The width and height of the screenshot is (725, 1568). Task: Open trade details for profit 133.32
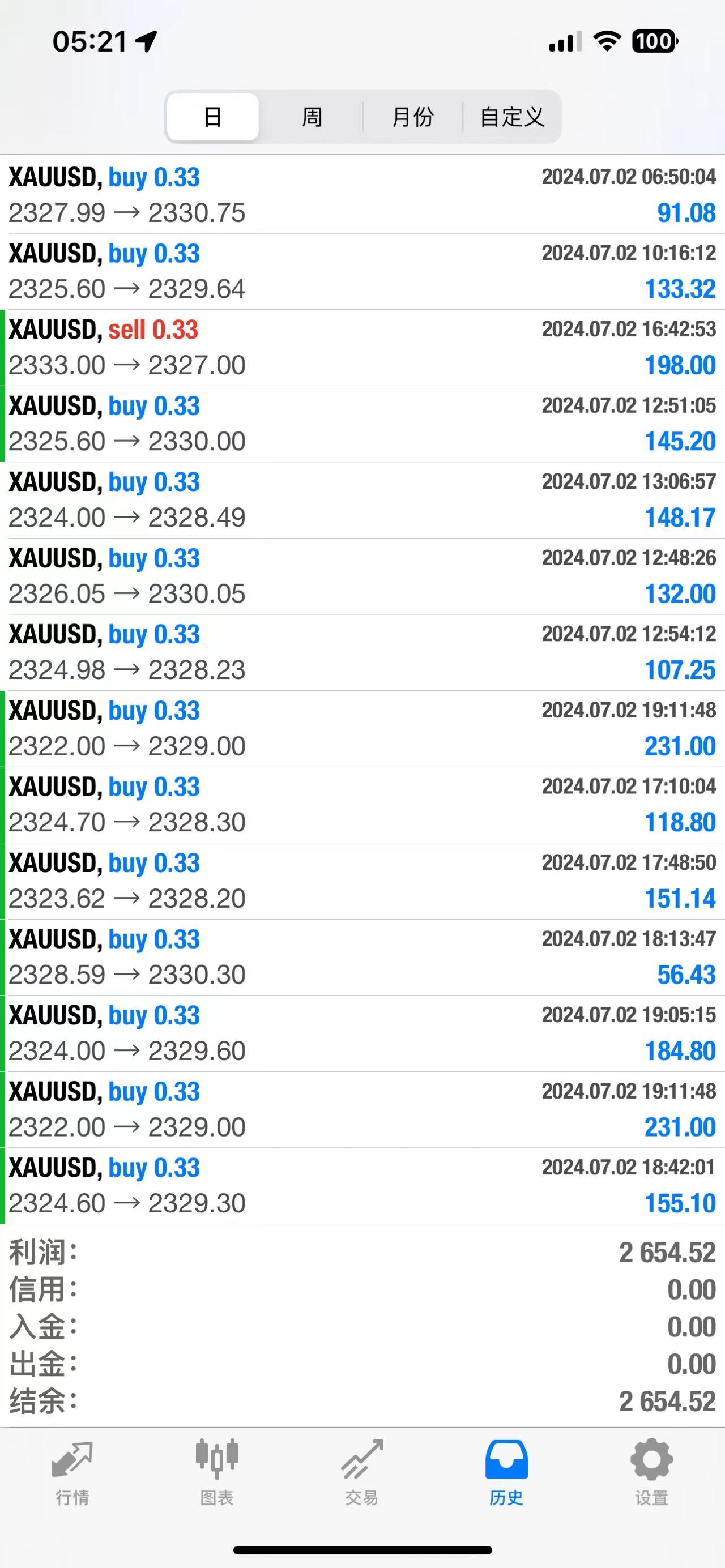tap(362, 271)
